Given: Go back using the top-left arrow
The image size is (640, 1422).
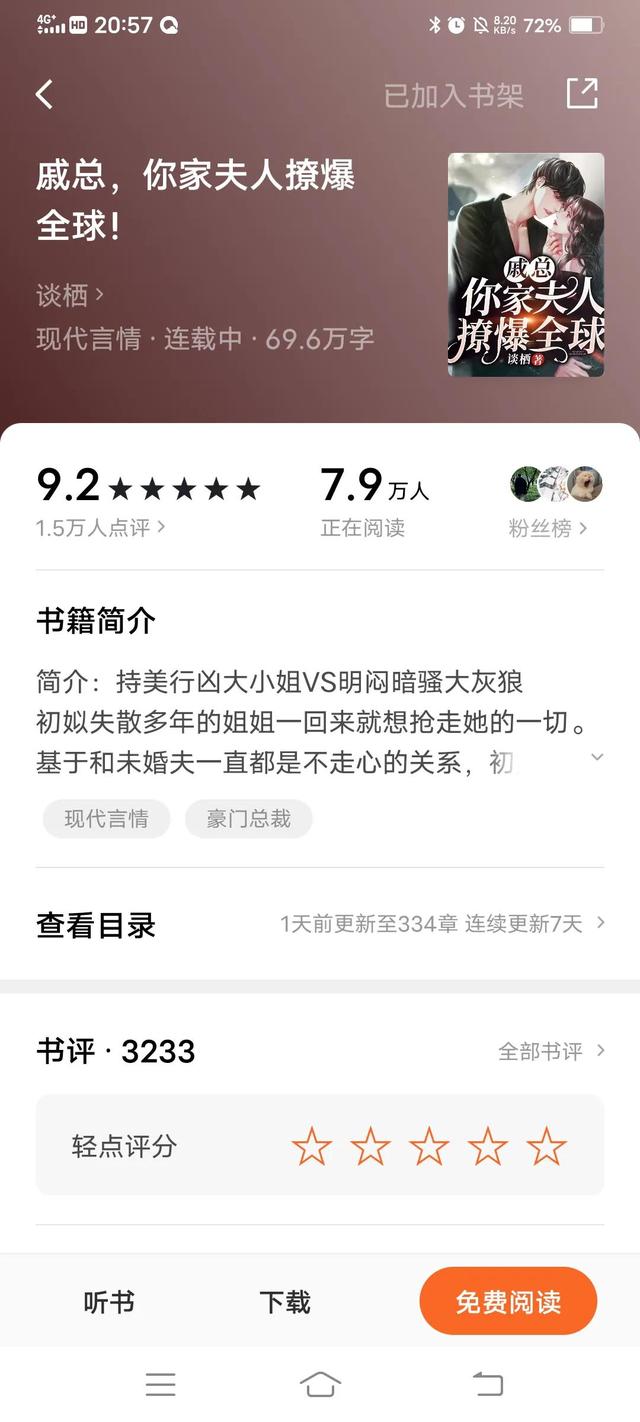Looking at the screenshot, I should coord(44,94).
